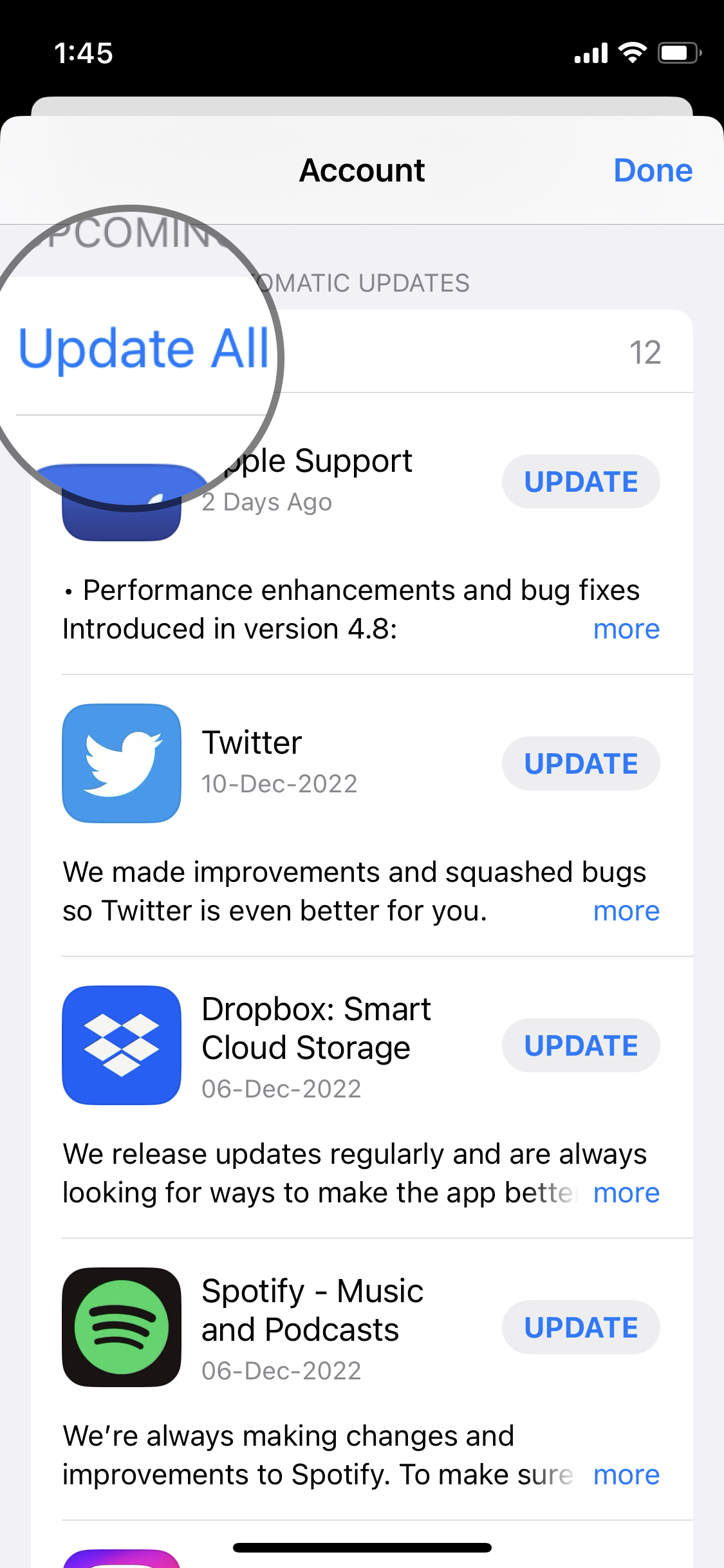Update Spotify - Music and Podcasts

580,1327
